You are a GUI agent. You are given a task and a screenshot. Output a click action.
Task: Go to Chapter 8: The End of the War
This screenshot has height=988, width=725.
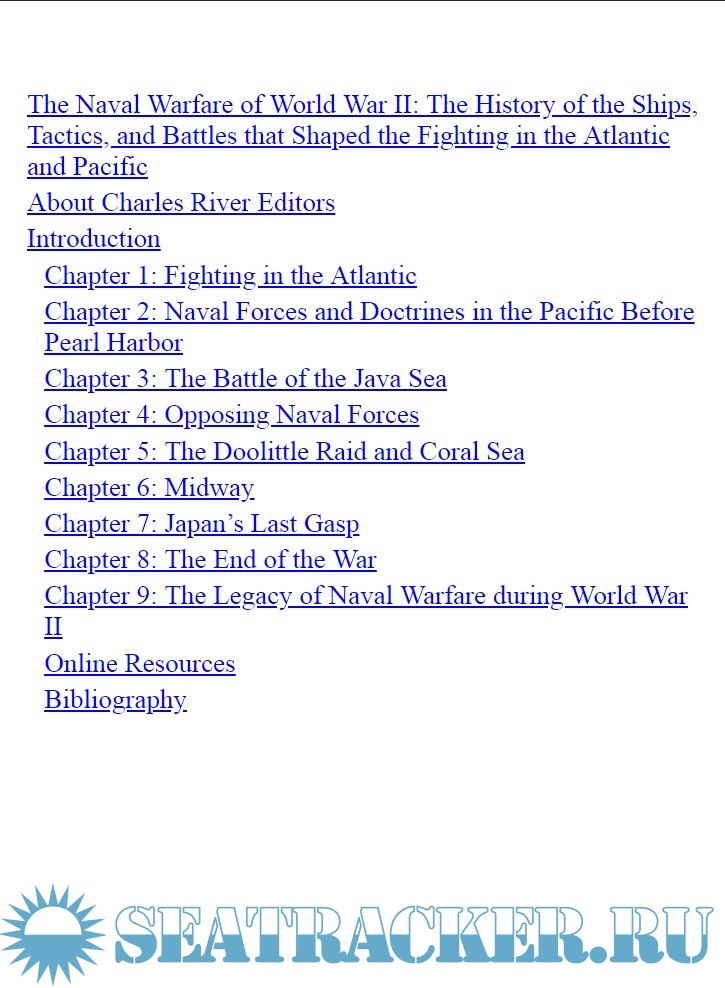point(210,559)
